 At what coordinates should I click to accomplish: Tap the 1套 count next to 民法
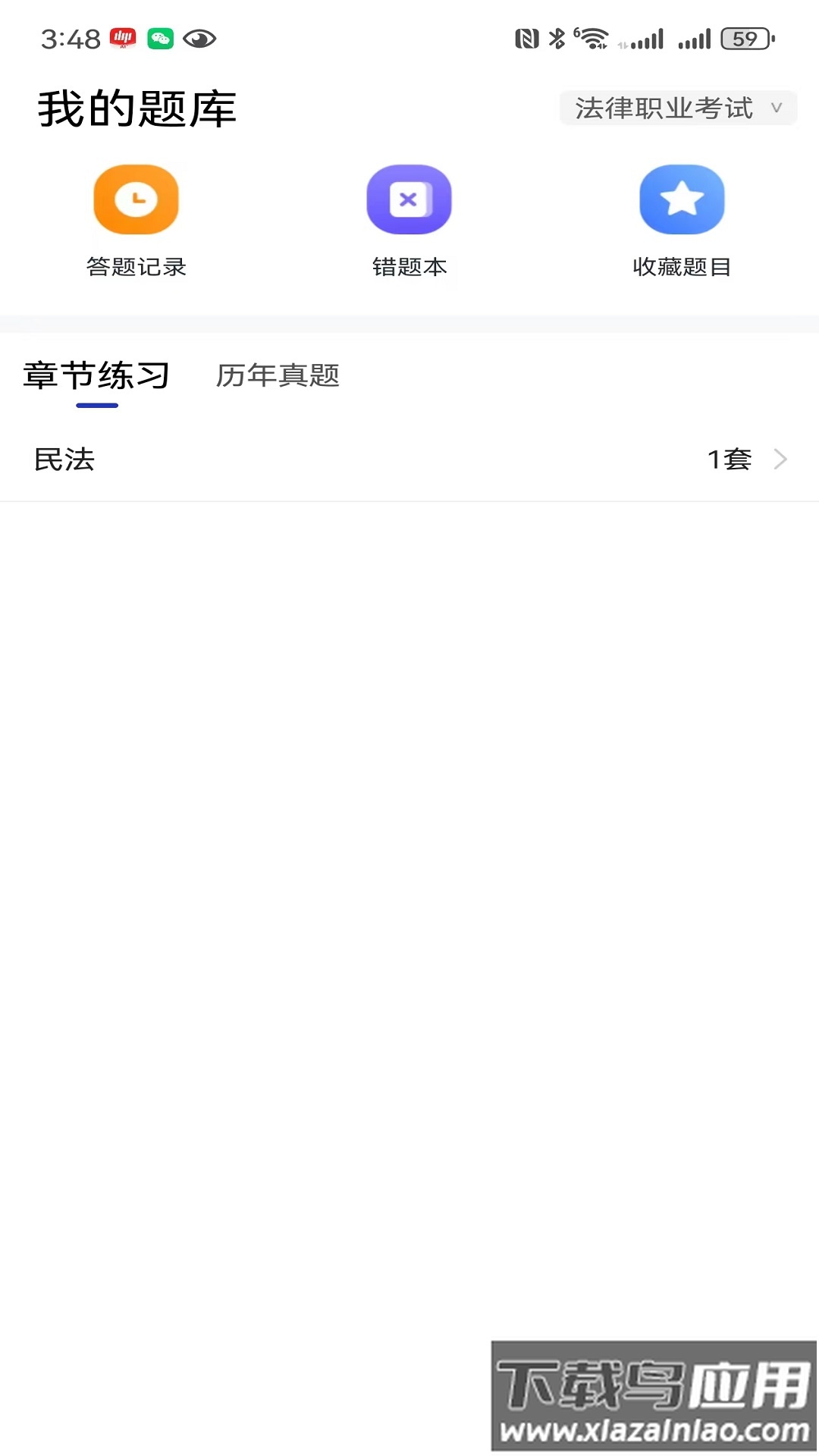click(729, 458)
